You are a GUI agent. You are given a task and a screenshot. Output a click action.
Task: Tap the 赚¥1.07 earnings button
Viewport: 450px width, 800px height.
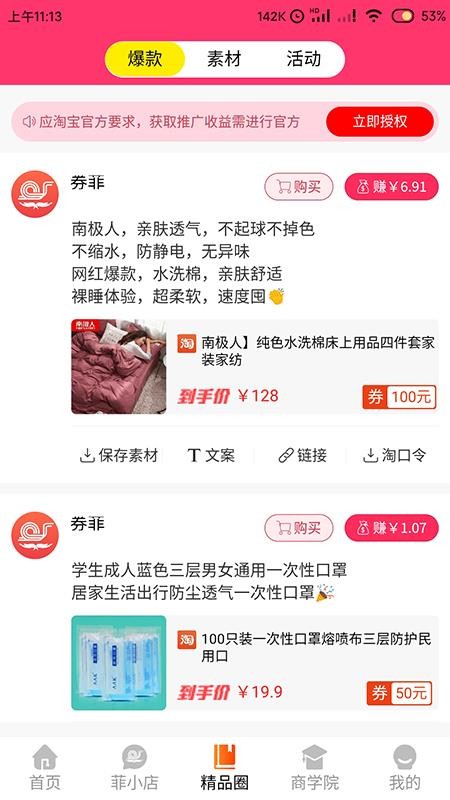click(x=392, y=528)
